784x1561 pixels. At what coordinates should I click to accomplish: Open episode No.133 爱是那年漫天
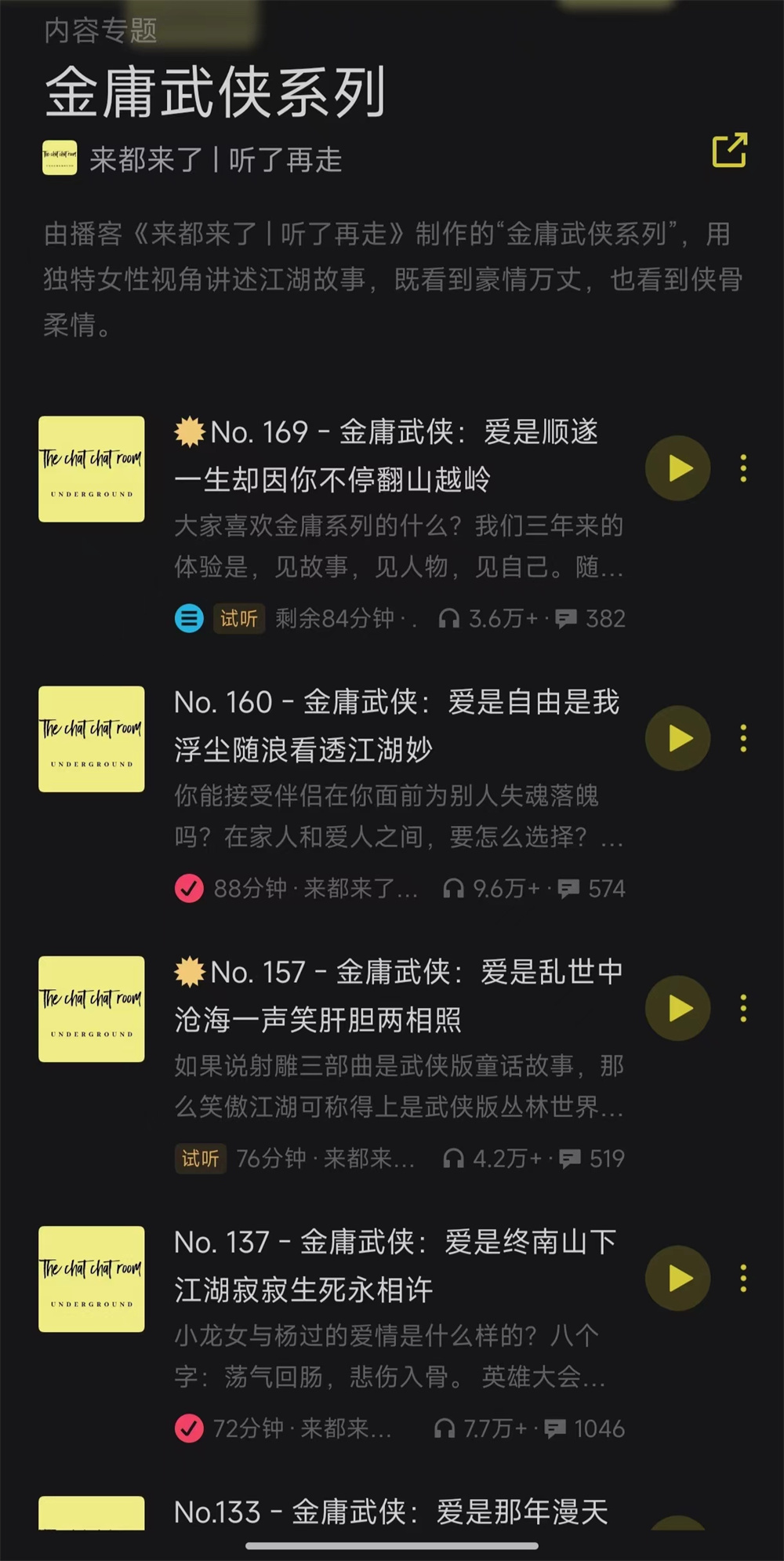pyautogui.click(x=390, y=1512)
